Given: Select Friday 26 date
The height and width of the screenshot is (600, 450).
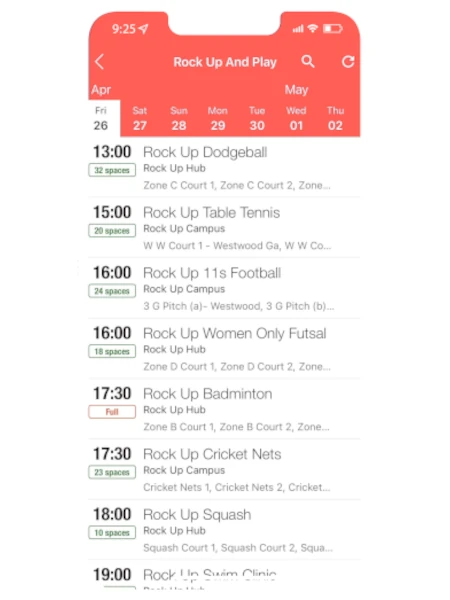Looking at the screenshot, I should (x=101, y=118).
